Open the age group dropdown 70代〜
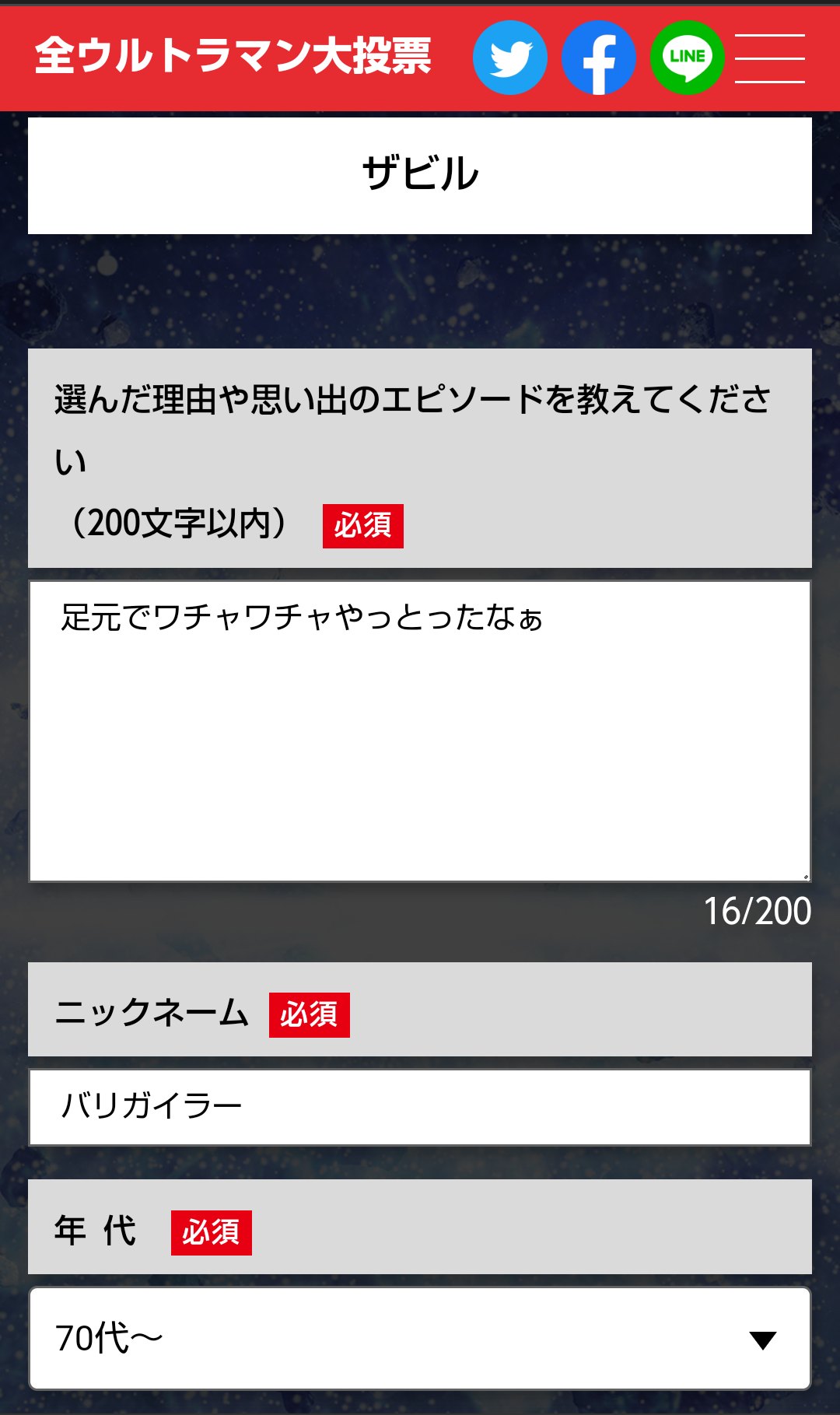840x1415 pixels. pyautogui.click(x=420, y=1338)
